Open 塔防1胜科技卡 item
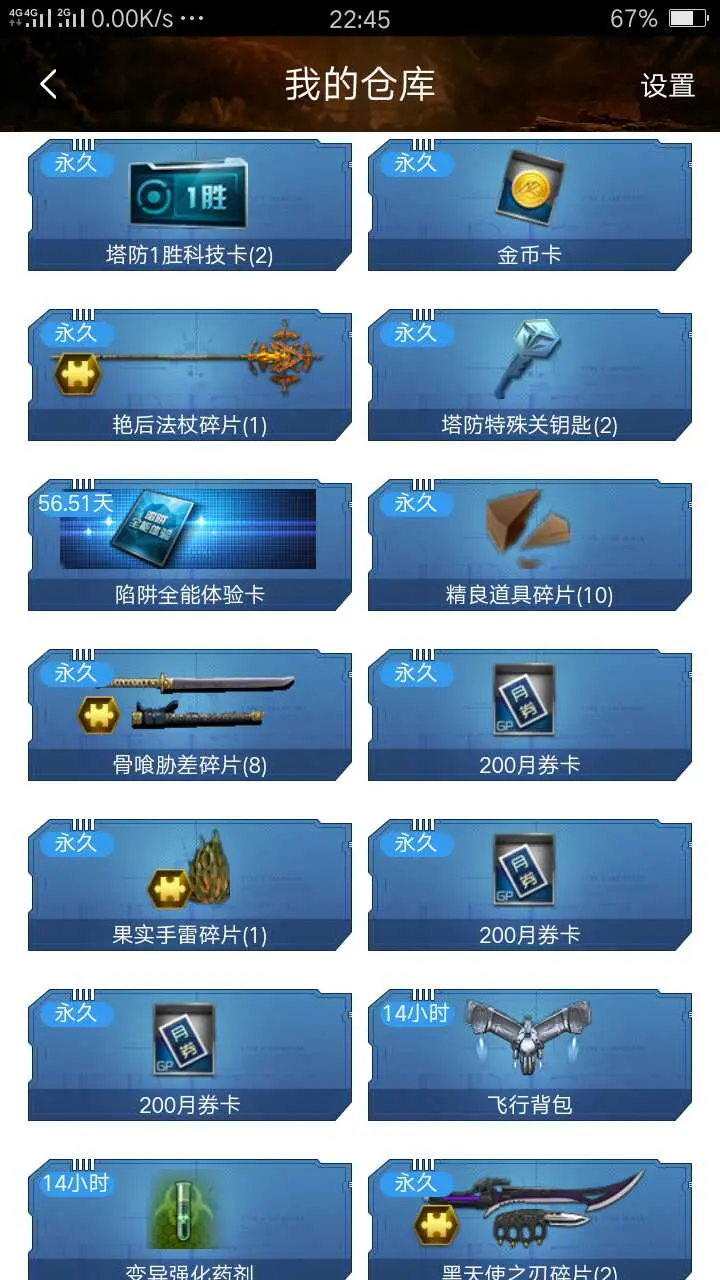The image size is (720, 1280). click(190, 206)
